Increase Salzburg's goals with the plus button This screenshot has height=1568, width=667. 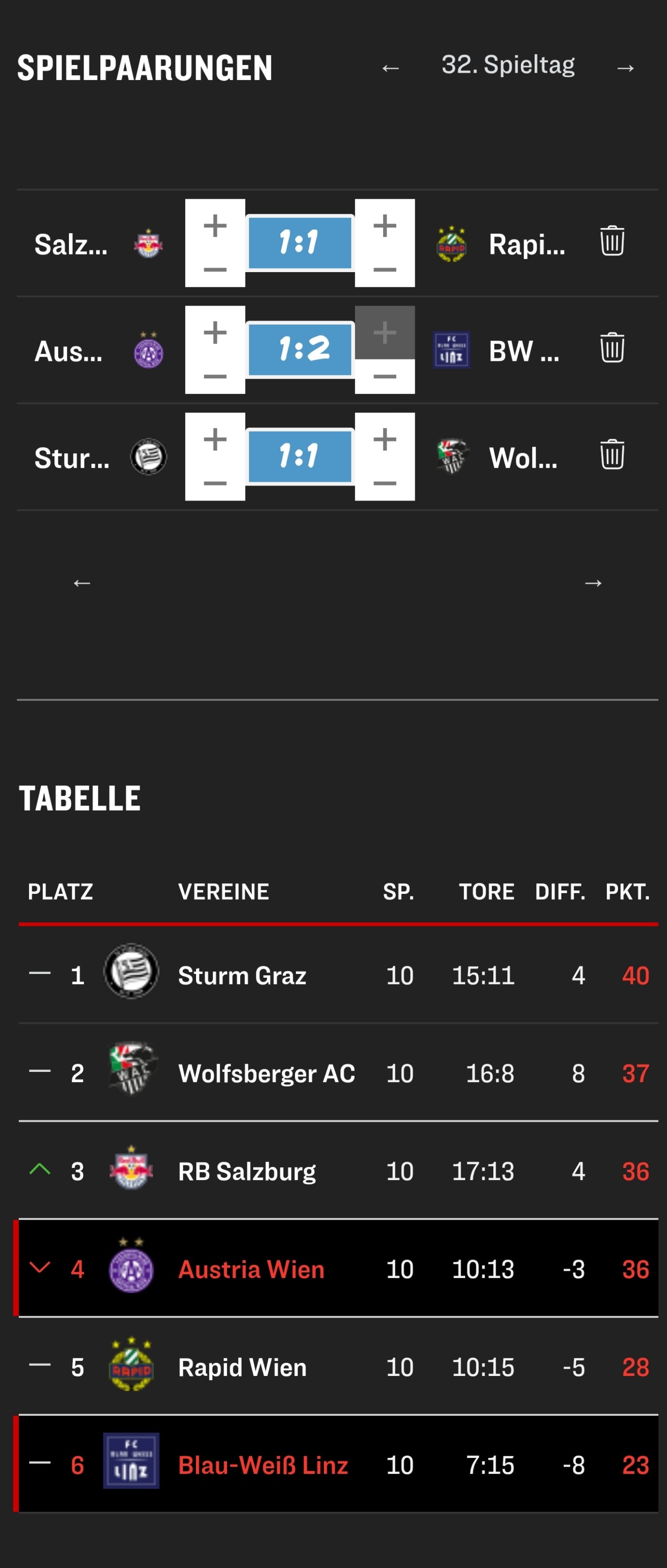pyautogui.click(x=215, y=226)
